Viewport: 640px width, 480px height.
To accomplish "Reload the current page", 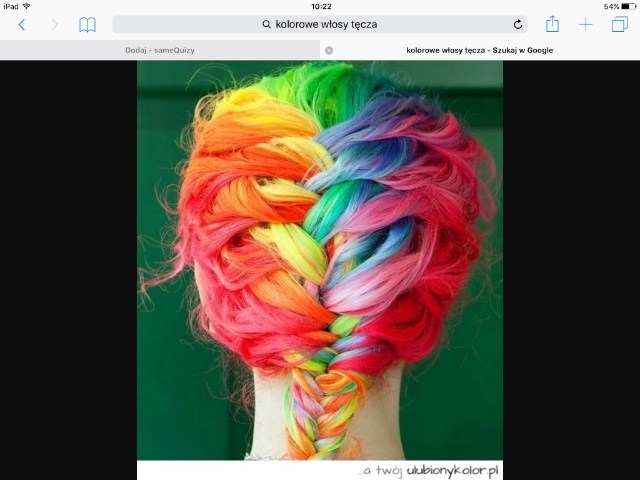I will click(x=518, y=24).
